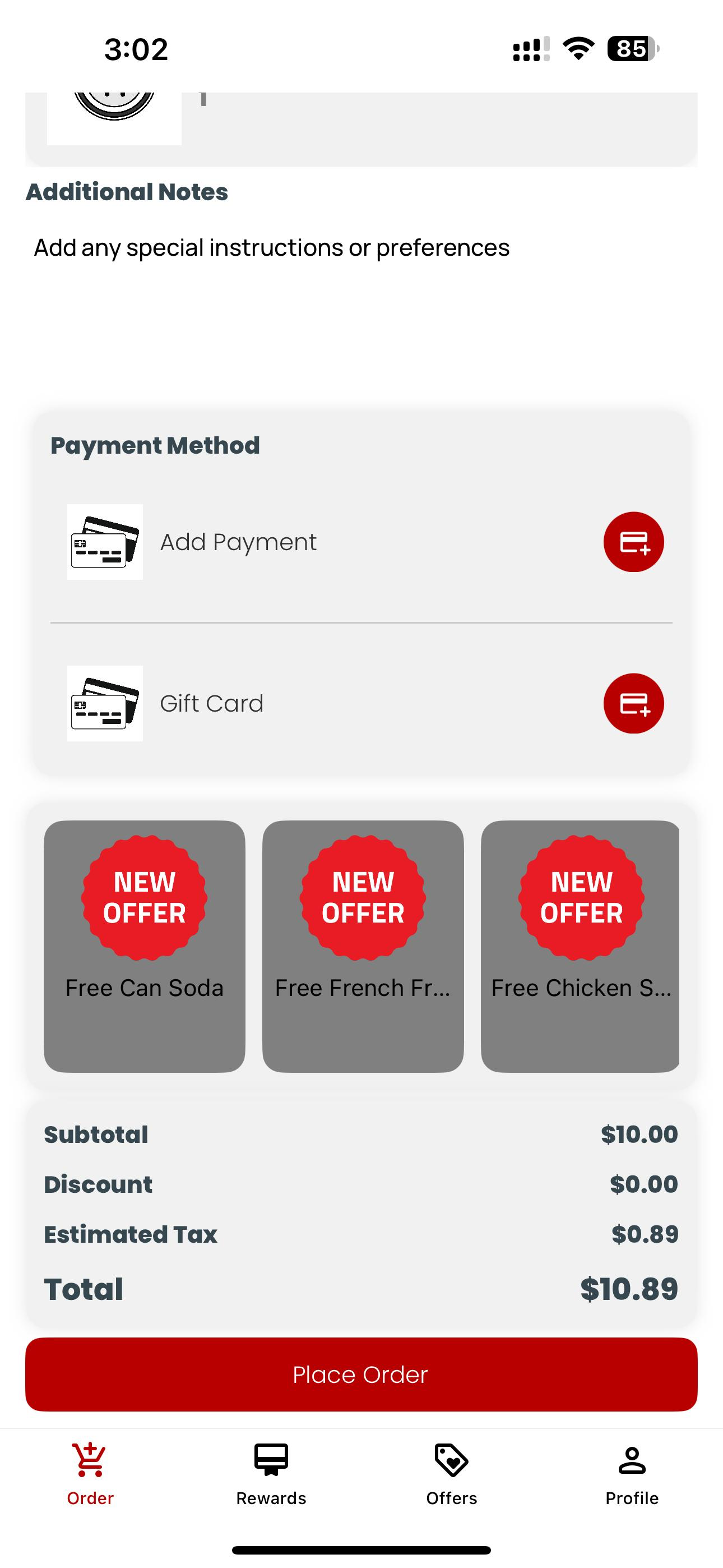Tap the red add-card button beside Gift Card
This screenshot has width=723, height=1568.
pos(633,703)
